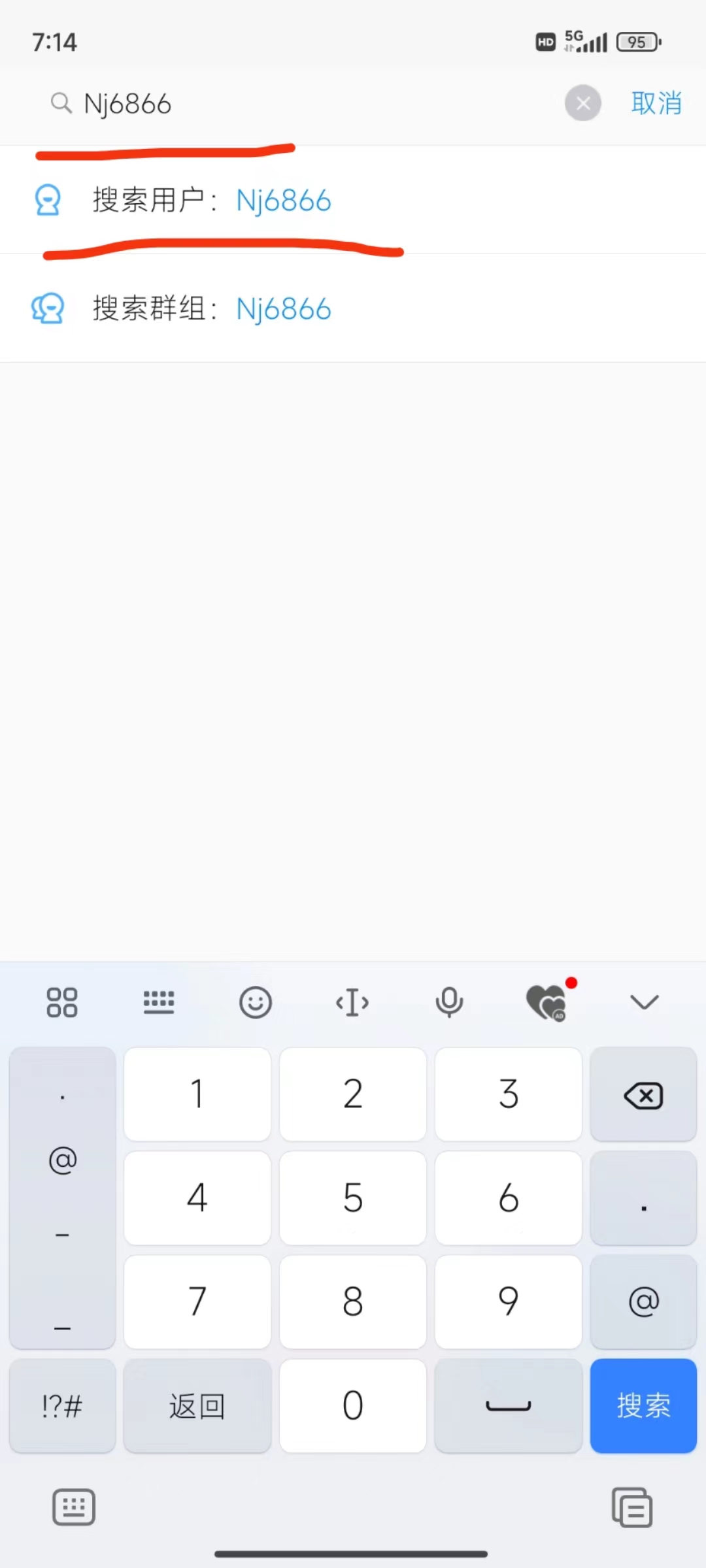
Task: Tap 取消 to cancel the search
Action: tap(656, 103)
